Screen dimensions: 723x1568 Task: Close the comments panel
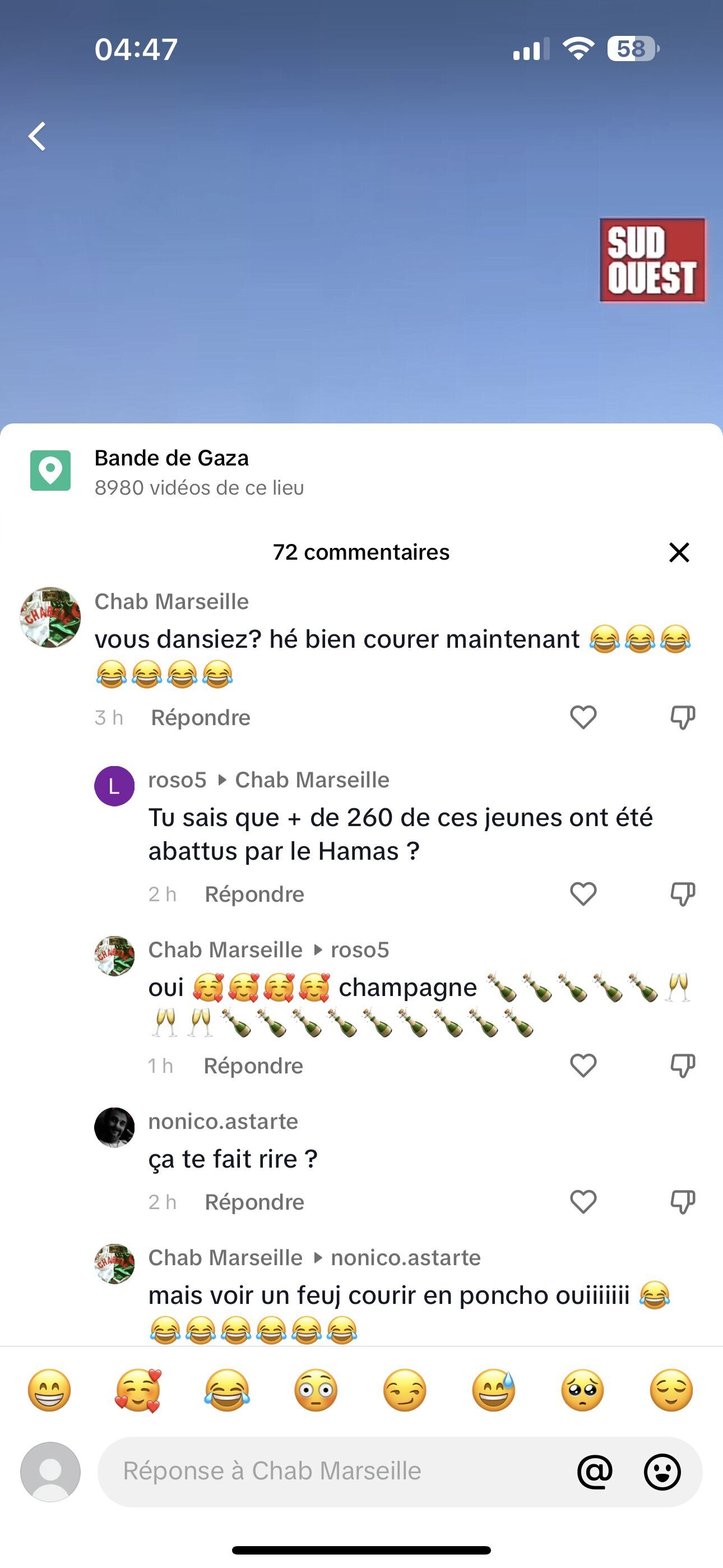tap(679, 552)
